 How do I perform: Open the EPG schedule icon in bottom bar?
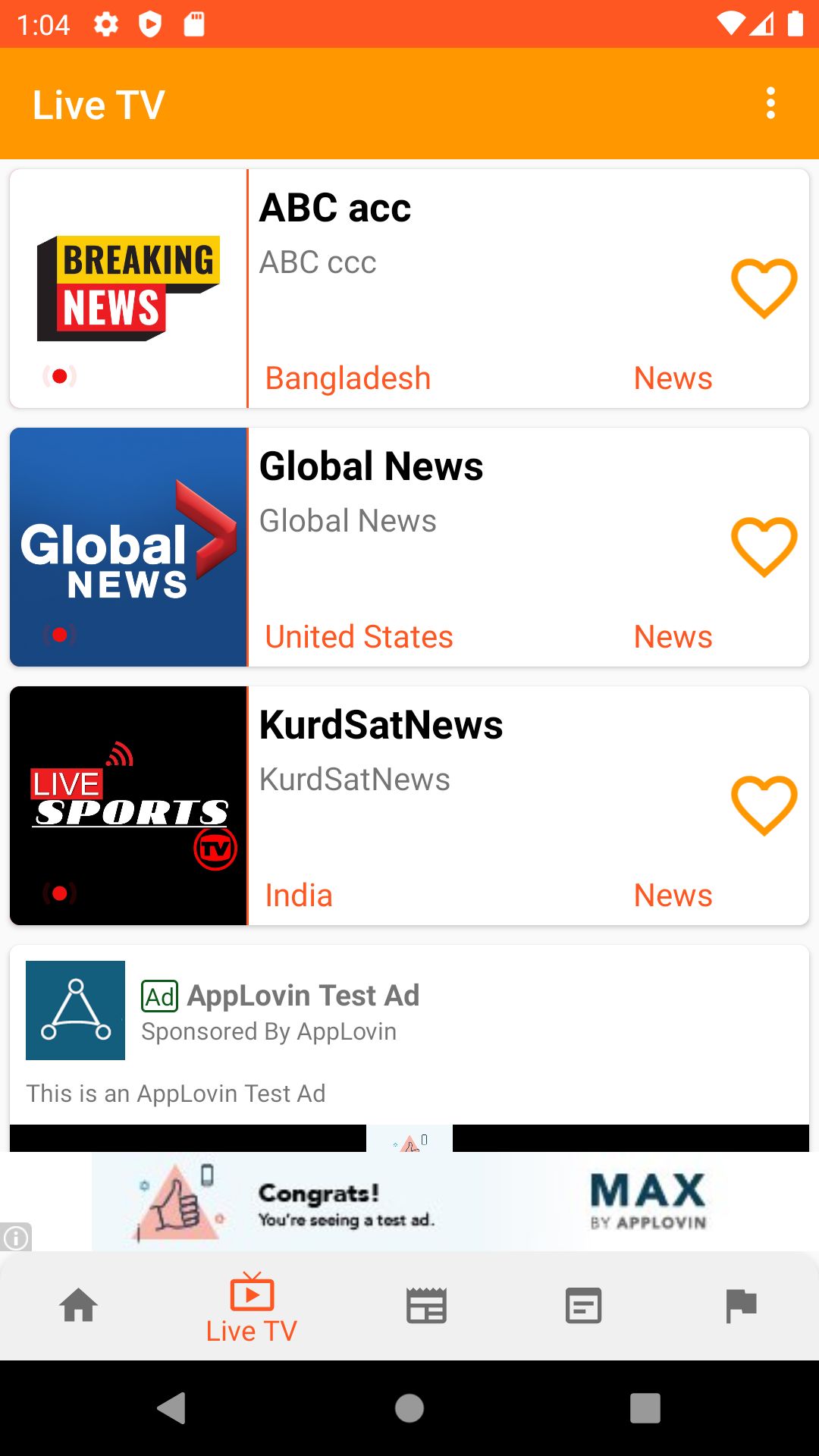coord(425,1303)
